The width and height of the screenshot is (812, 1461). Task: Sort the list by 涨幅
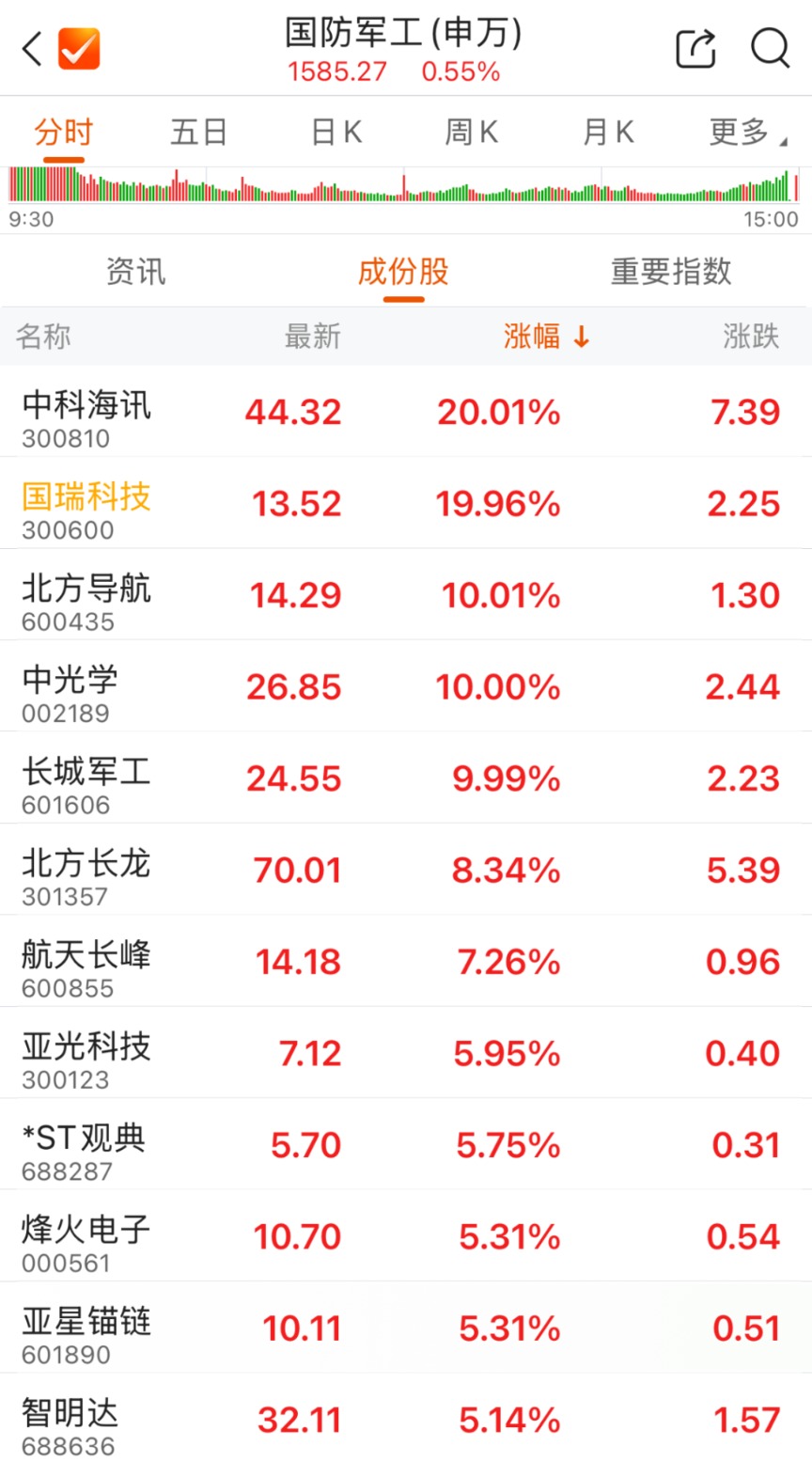pos(546,337)
